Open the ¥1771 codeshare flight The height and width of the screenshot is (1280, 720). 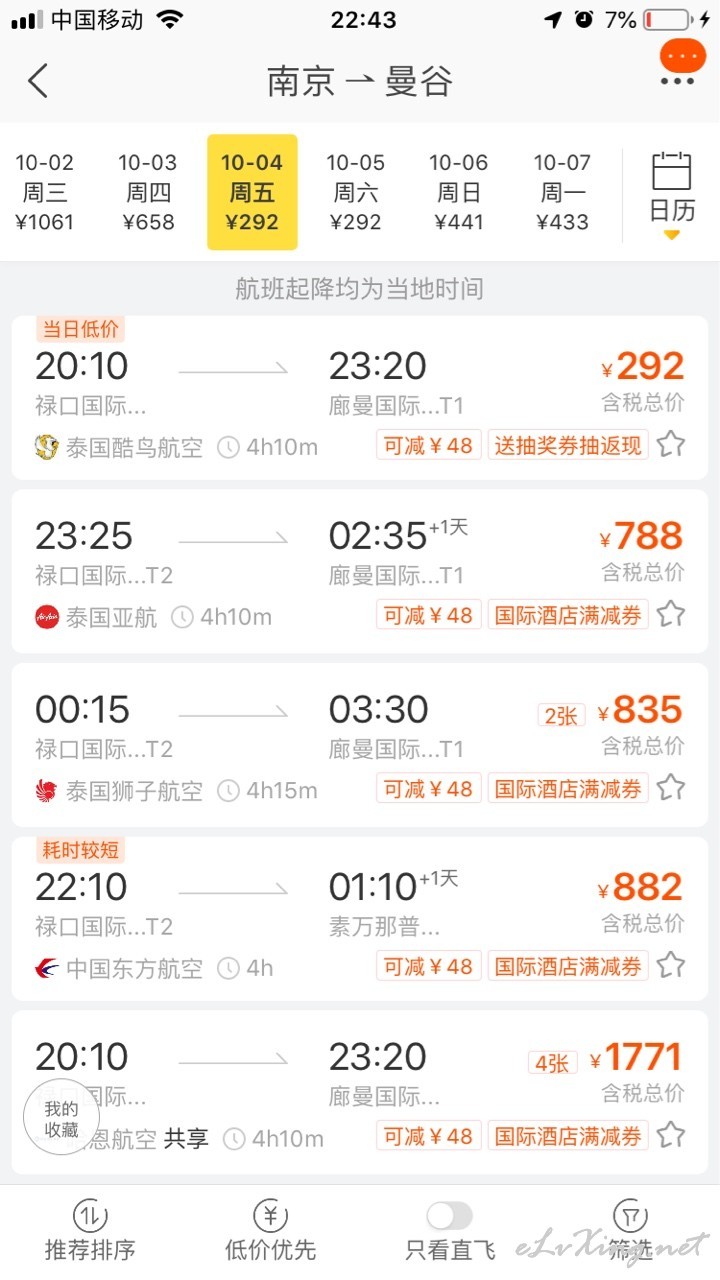click(360, 1092)
